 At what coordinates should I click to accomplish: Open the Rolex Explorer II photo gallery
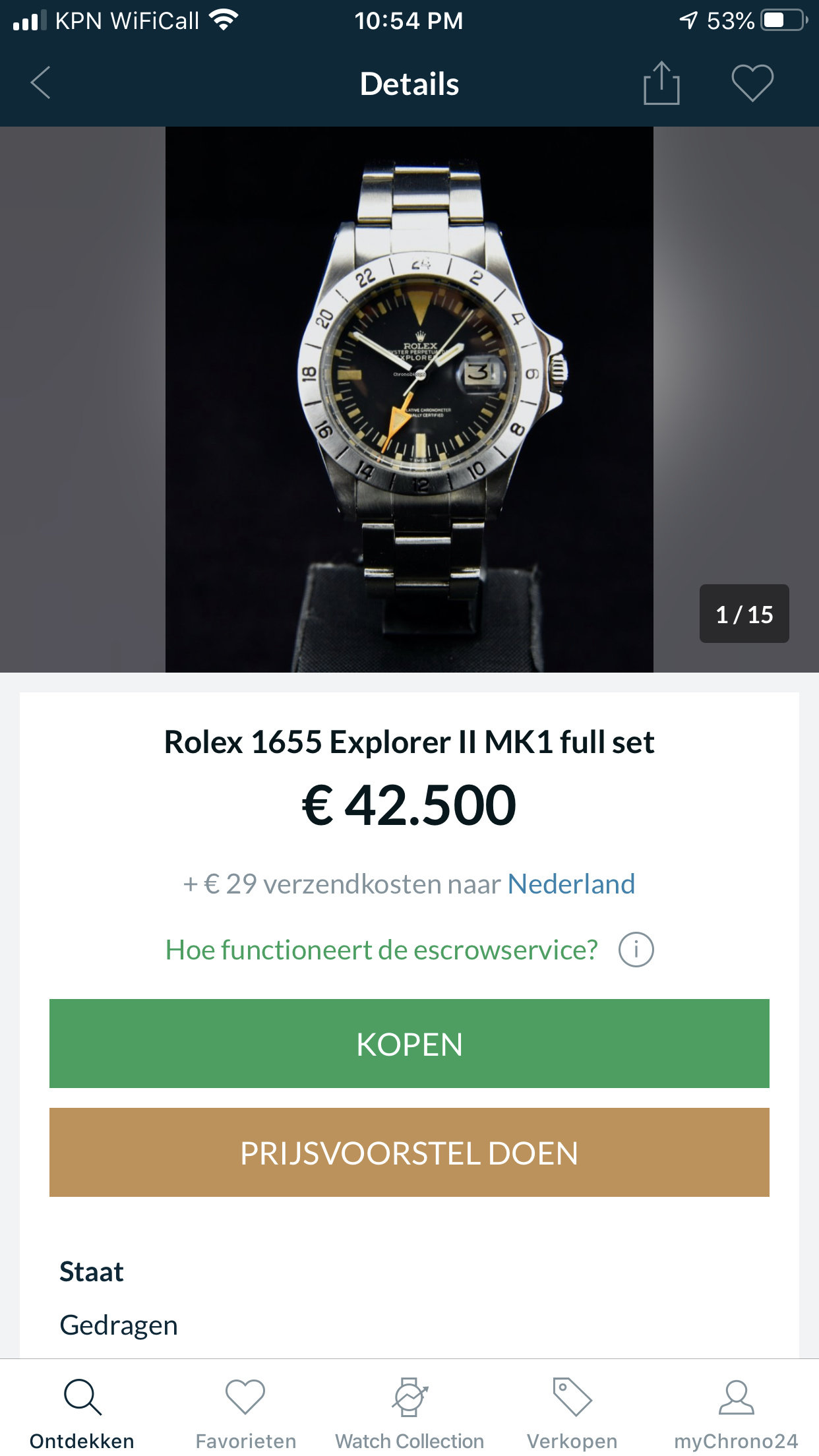409,399
